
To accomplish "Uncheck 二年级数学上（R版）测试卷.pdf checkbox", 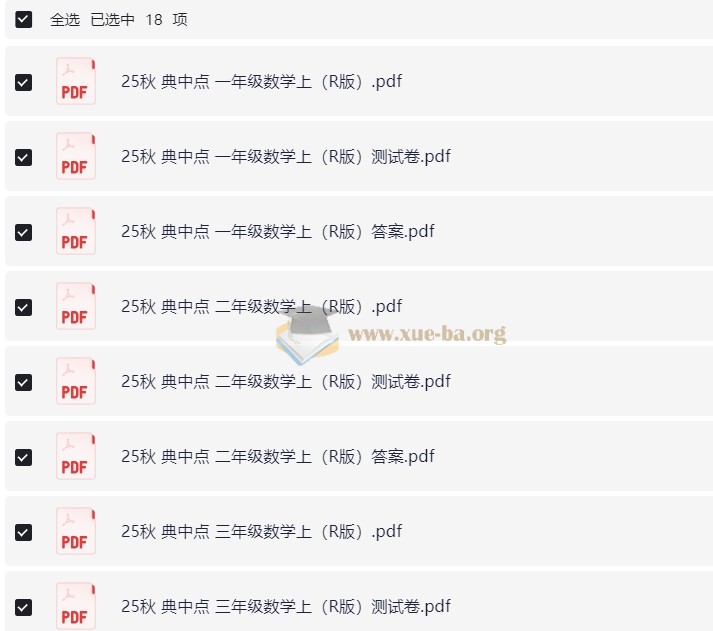I will pyautogui.click(x=24, y=382).
